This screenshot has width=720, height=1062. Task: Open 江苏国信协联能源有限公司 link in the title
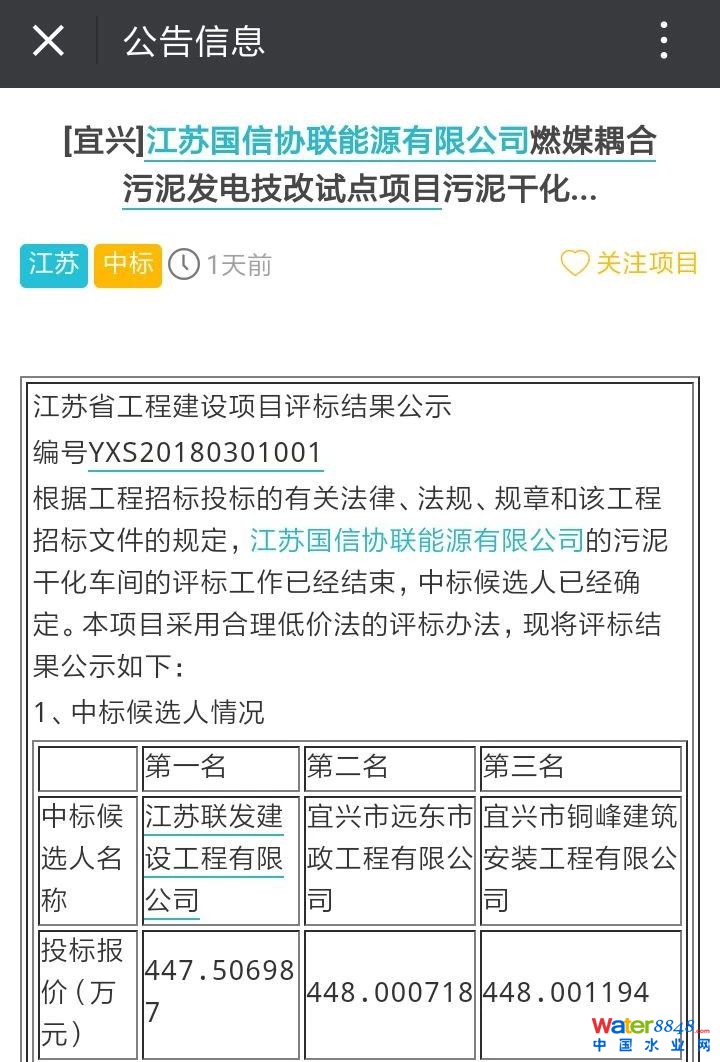(x=336, y=141)
